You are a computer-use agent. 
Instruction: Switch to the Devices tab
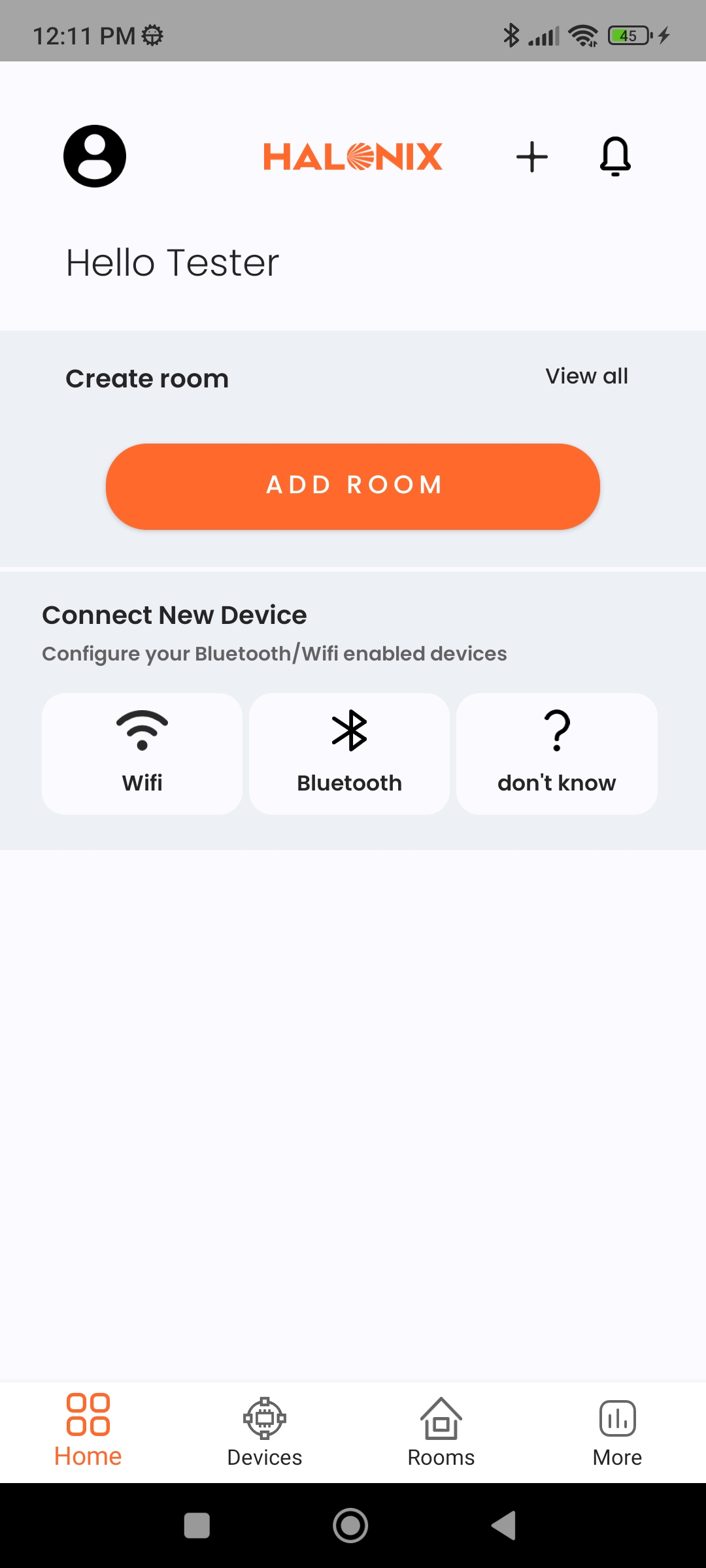tap(265, 1431)
